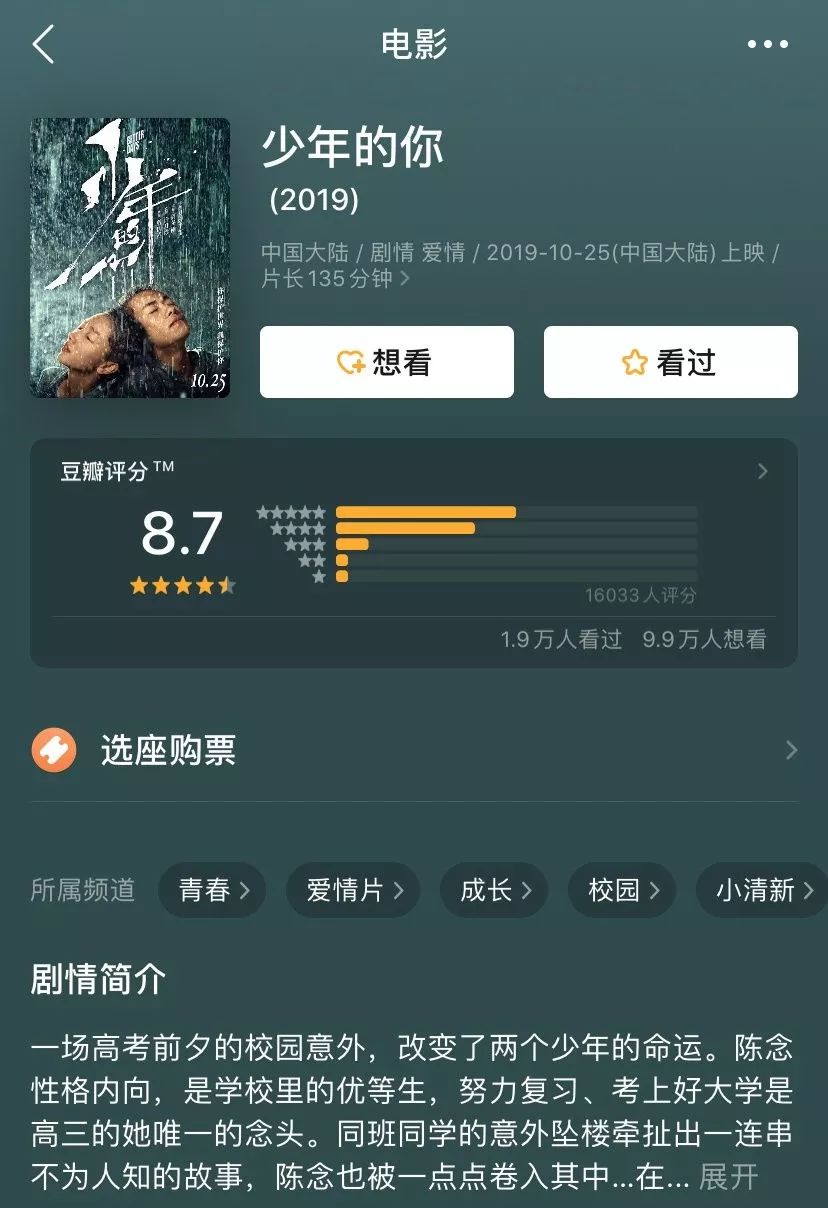Select the 校园 channel chip

(621, 890)
